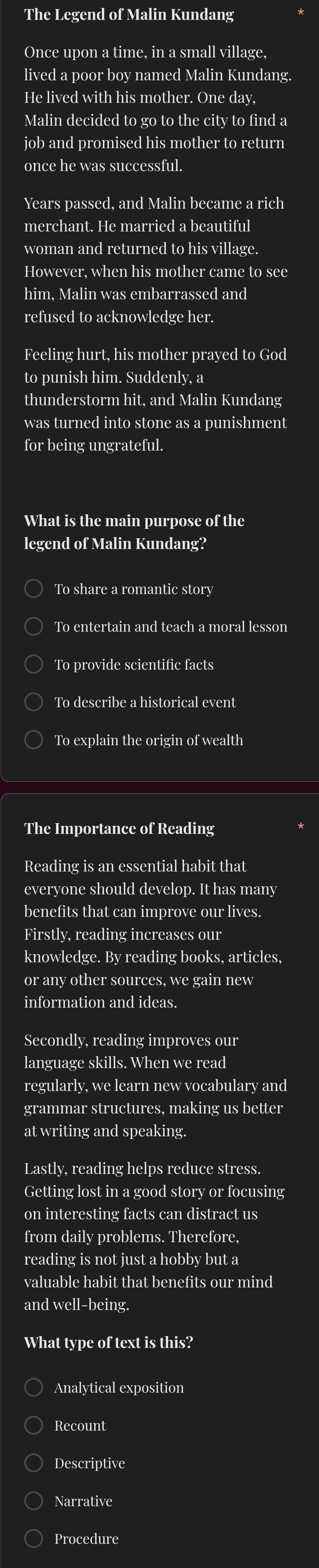Image resolution: width=319 pixels, height=1568 pixels.
Task: Mark 'To explain the origin of wealth'
Action: tap(34, 739)
